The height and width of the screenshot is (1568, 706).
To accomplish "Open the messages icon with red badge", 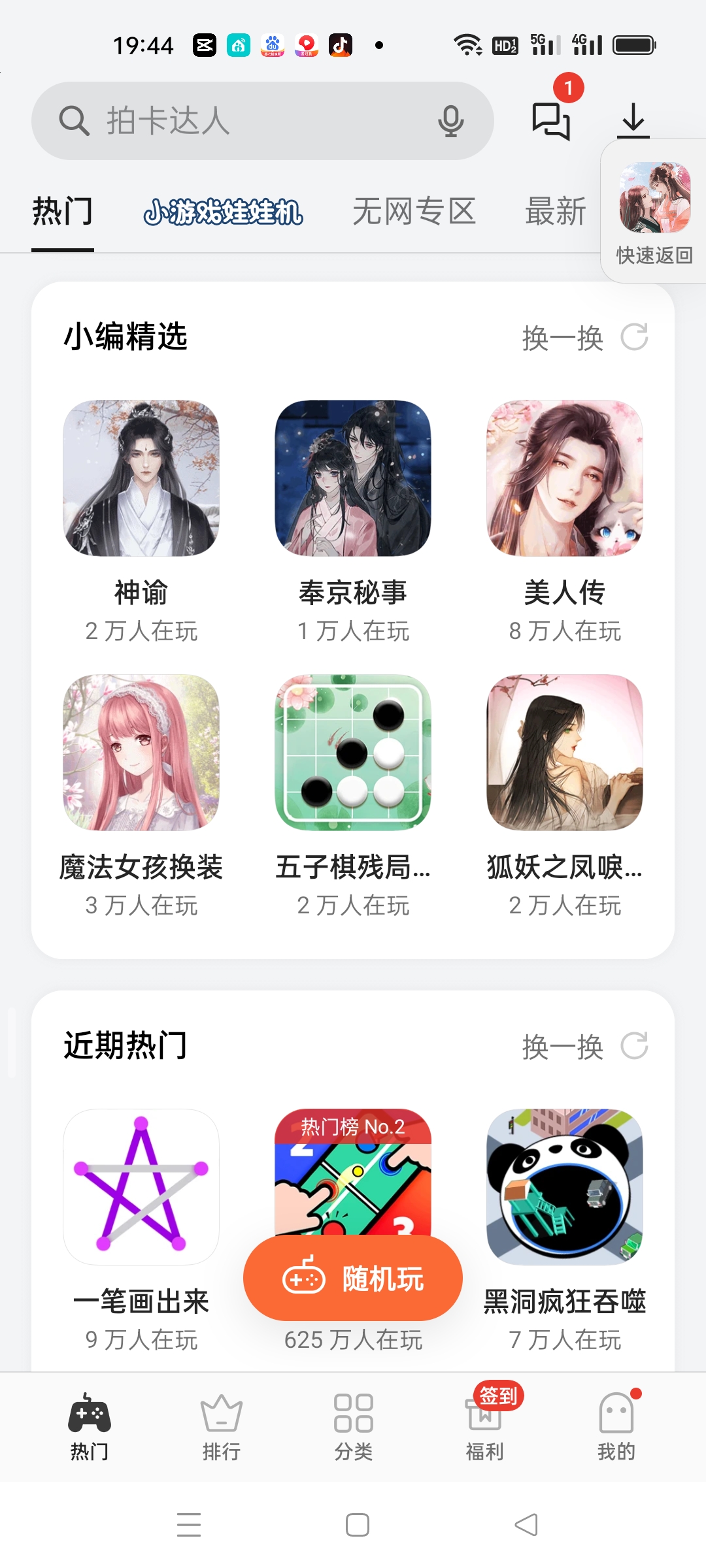I will pyautogui.click(x=550, y=121).
